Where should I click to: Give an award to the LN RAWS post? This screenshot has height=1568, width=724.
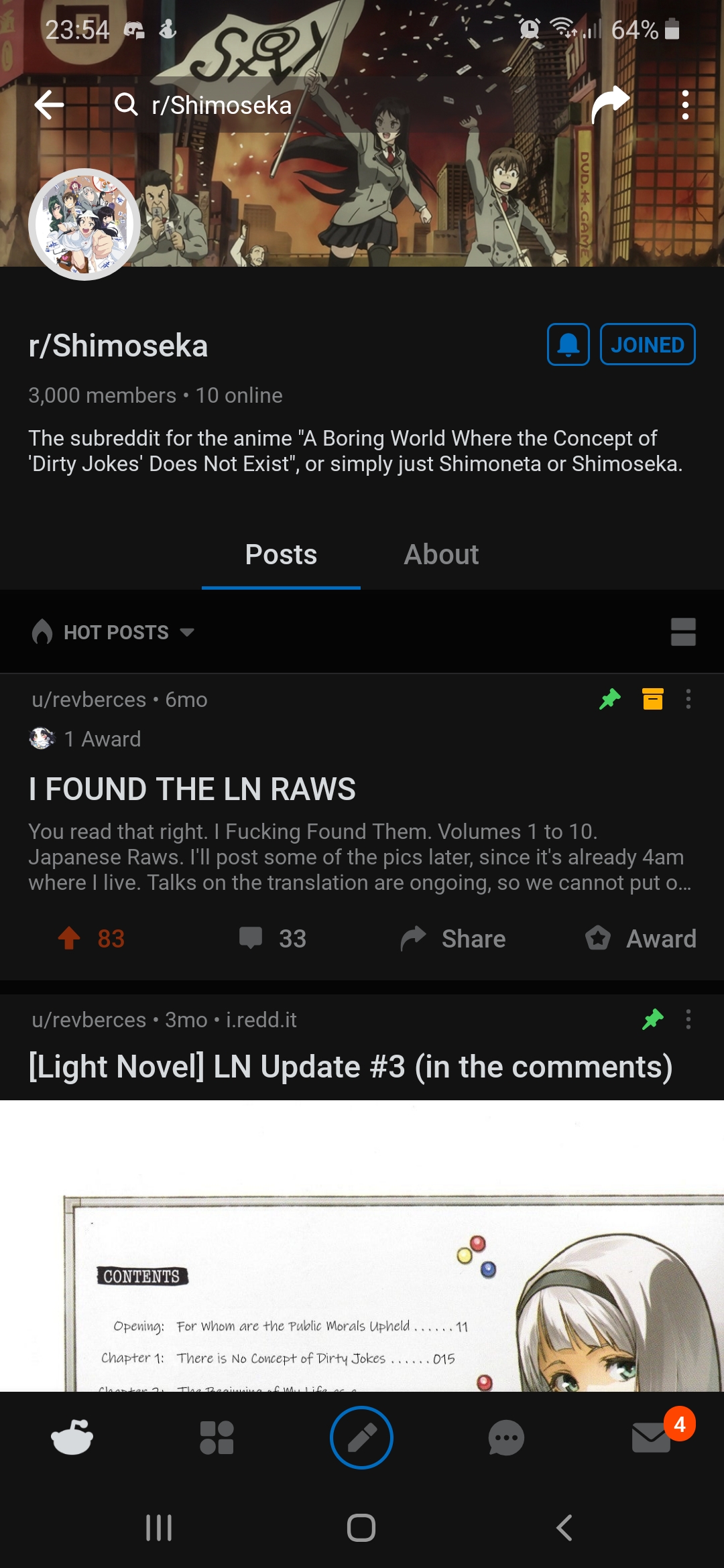click(x=640, y=938)
